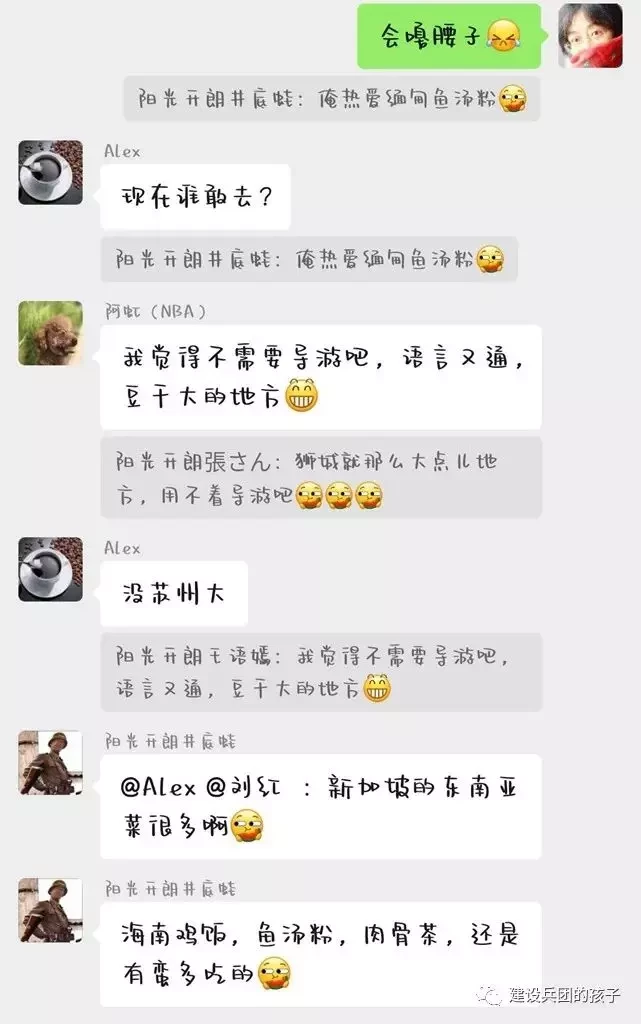Open 阳光开朗井底蛙's avatar beside @Alex message
This screenshot has height=1024, width=641.
(50, 763)
